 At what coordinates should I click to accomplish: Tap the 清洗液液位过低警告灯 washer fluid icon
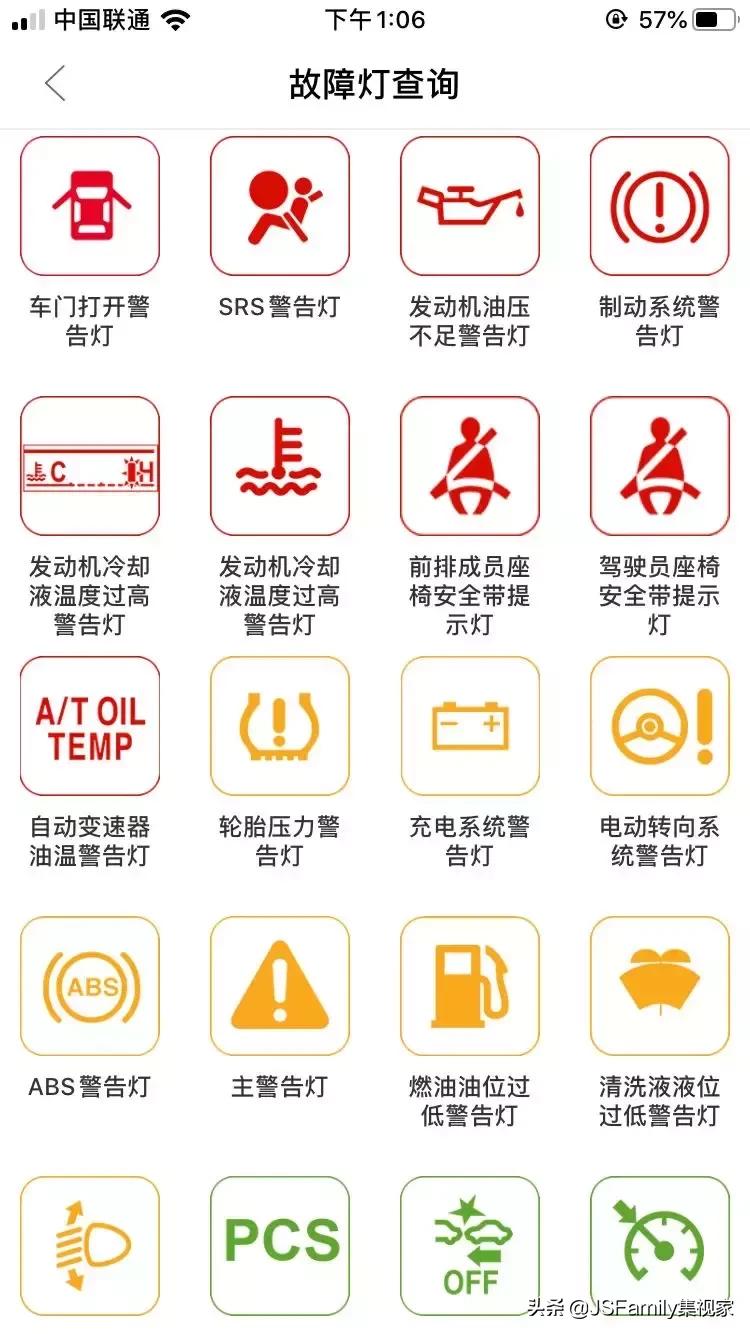[659, 986]
